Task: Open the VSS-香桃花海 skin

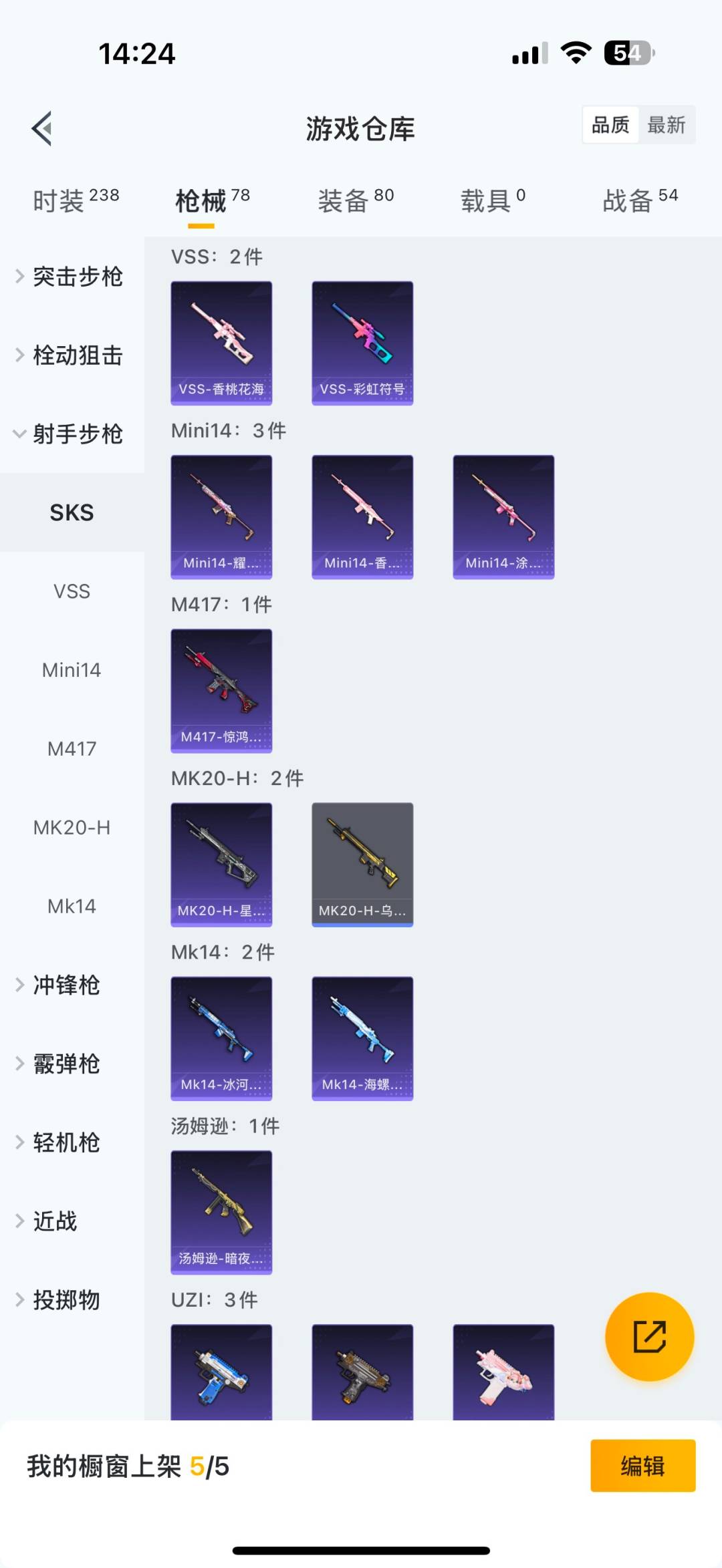Action: (x=221, y=343)
